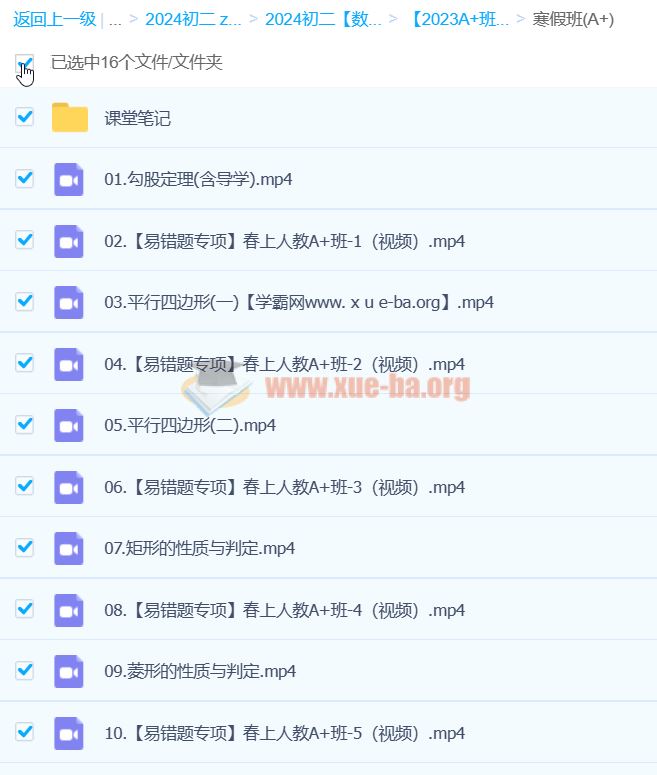
Task: Uncheck the 课堂笔记 folder checkbox
Action: 25,117
